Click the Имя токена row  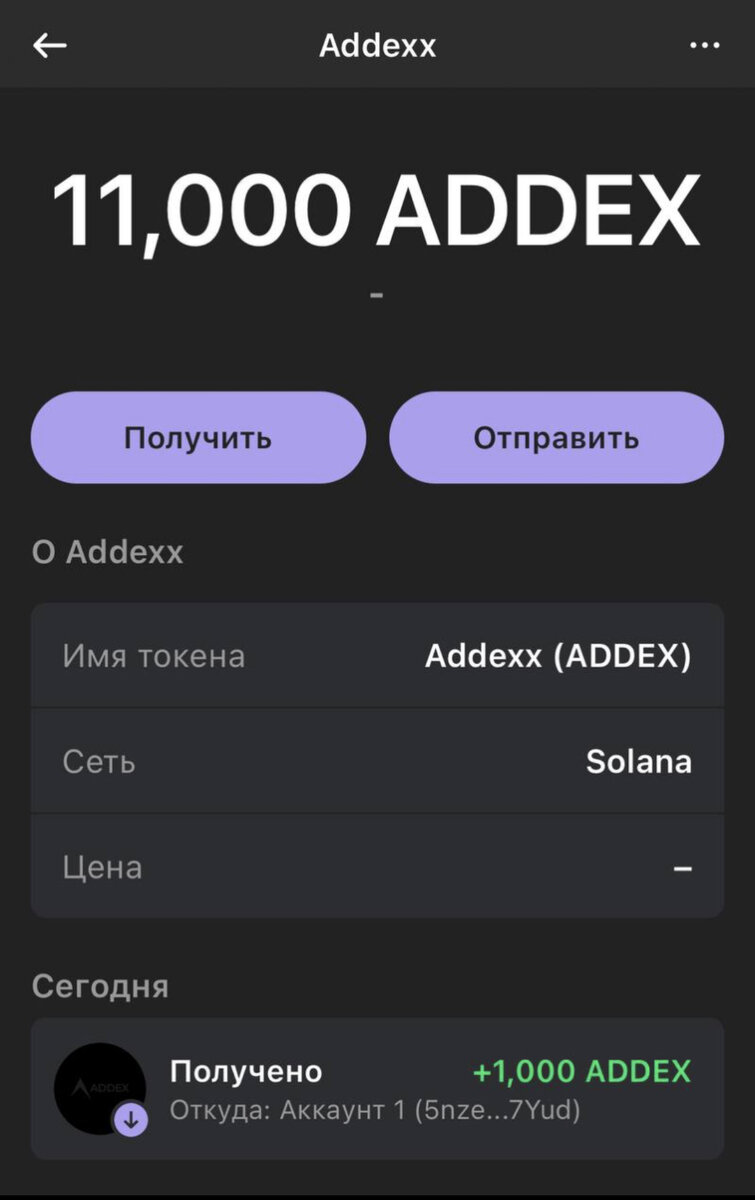[x=377, y=656]
